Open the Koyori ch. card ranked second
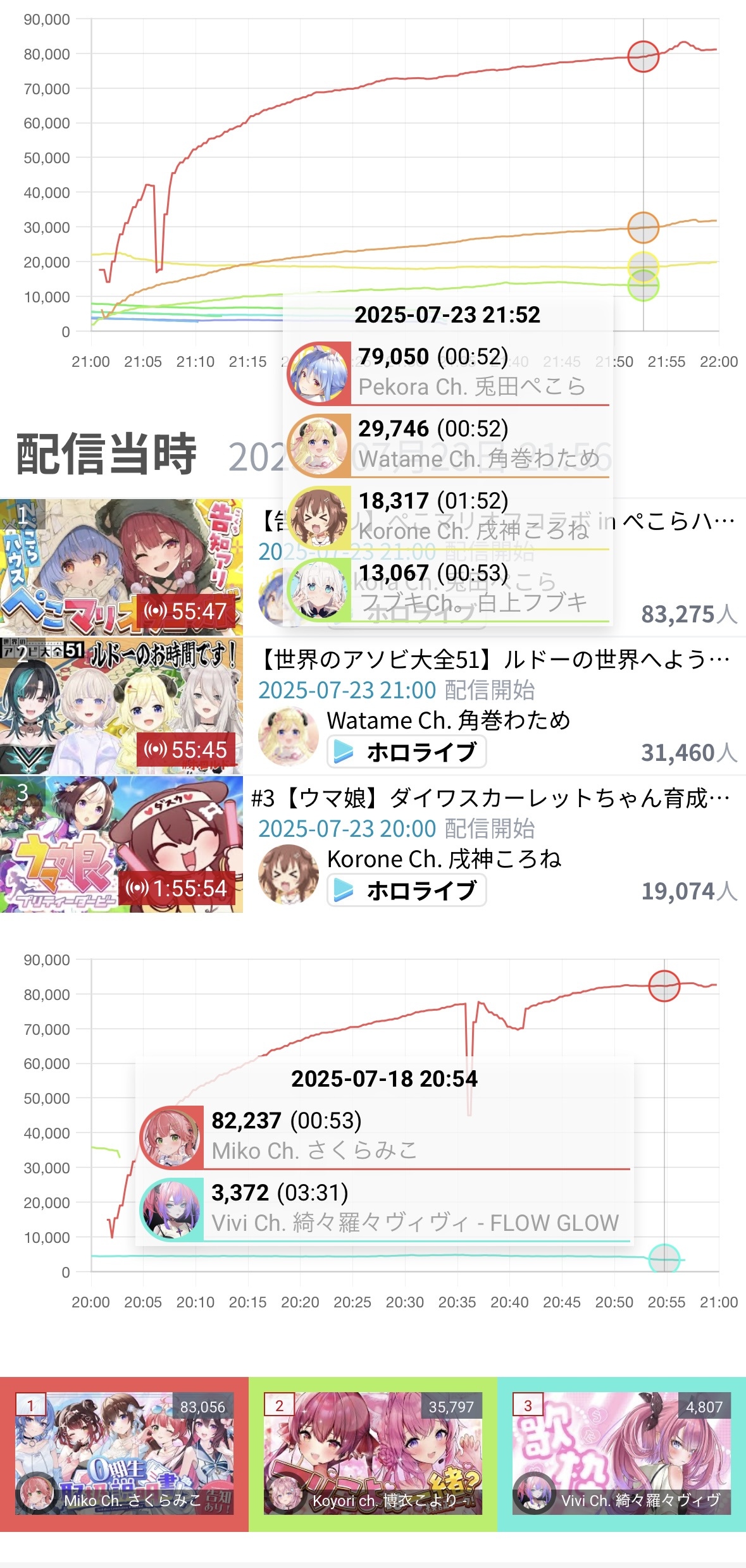 pyautogui.click(x=373, y=1454)
